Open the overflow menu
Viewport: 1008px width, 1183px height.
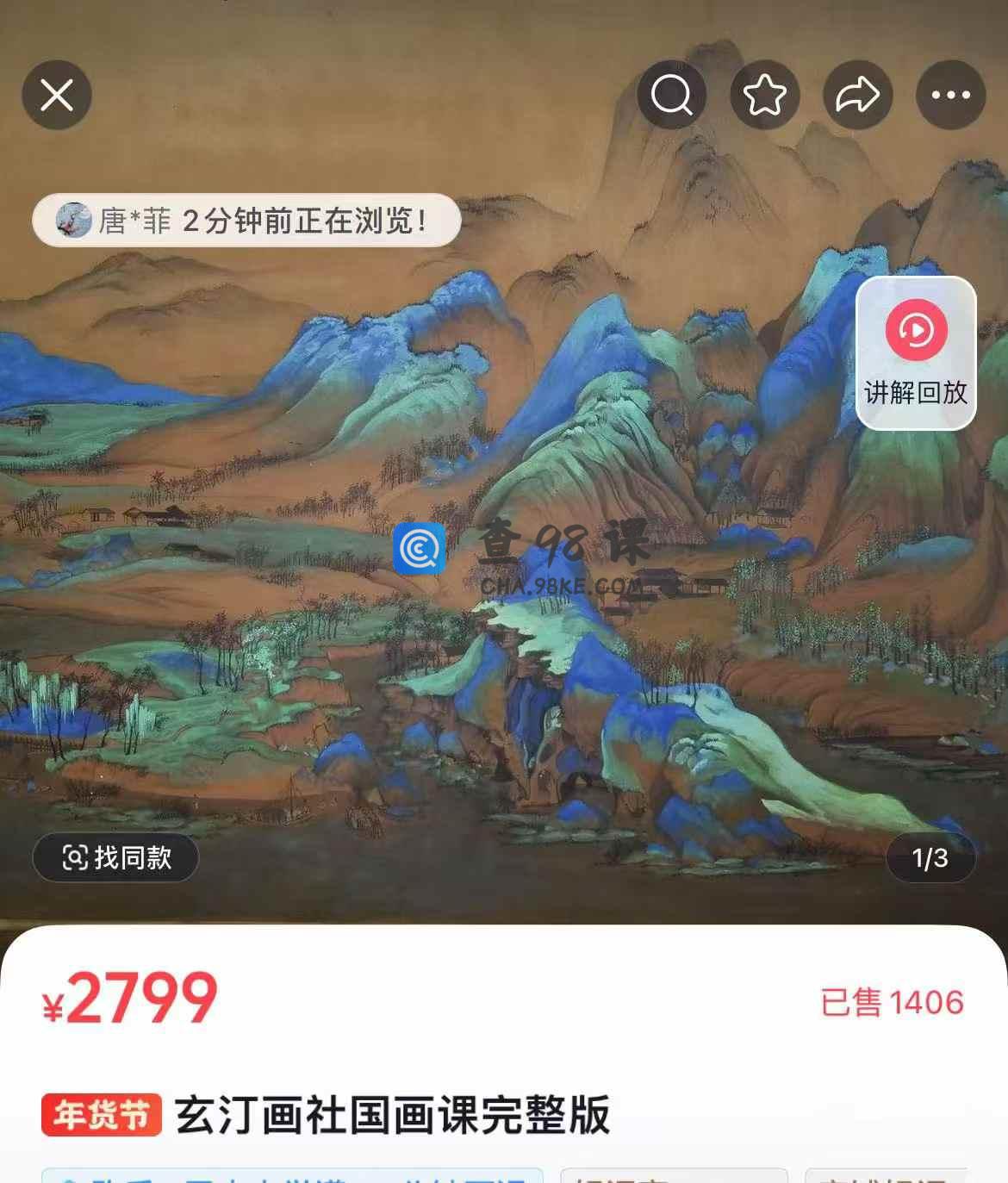(x=950, y=95)
